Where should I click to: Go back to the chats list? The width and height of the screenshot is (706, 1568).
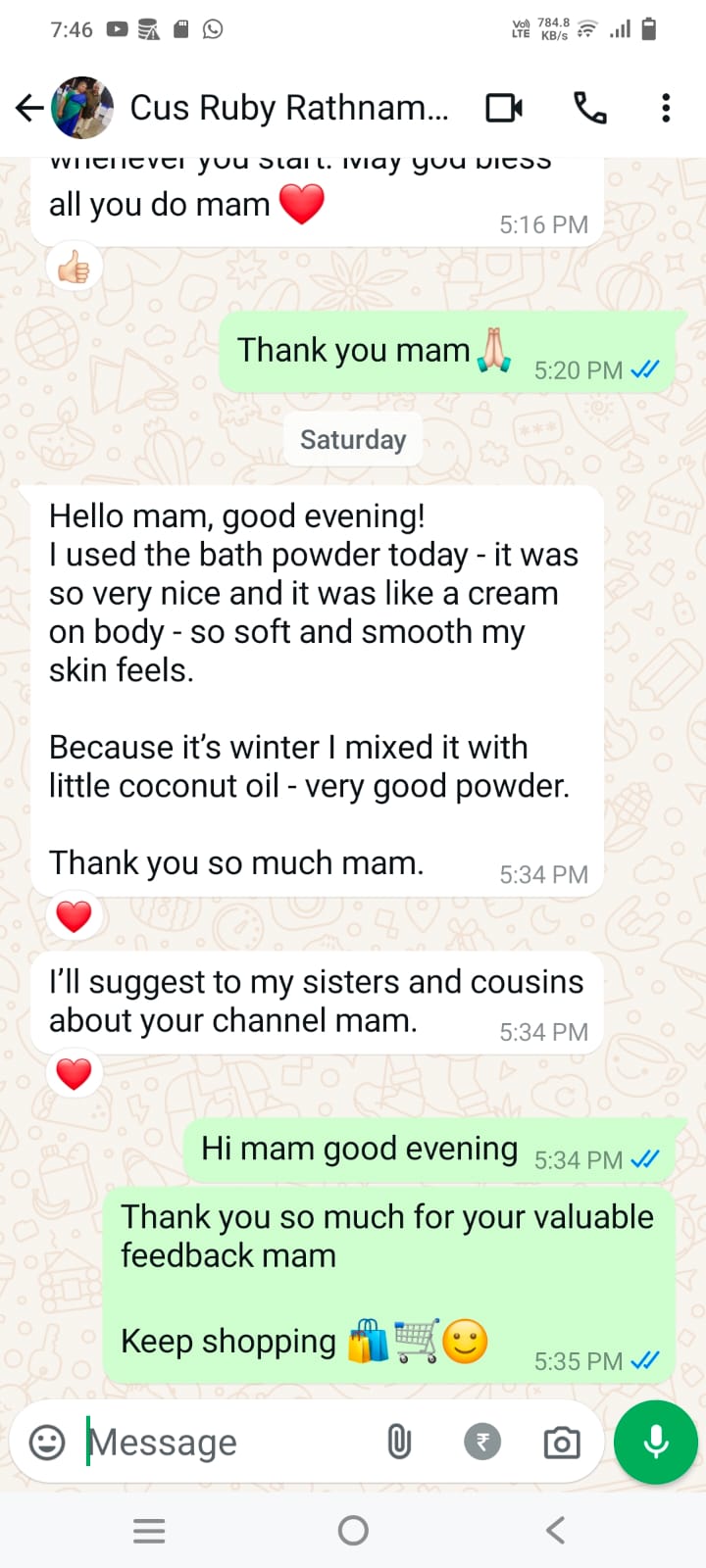point(29,108)
